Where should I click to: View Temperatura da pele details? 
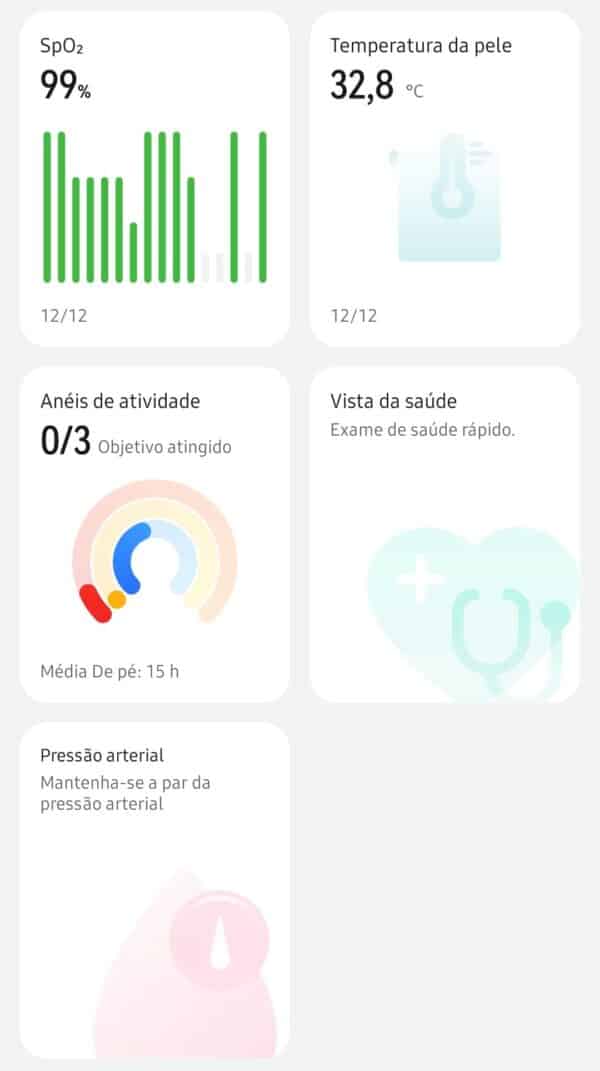pyautogui.click(x=444, y=180)
